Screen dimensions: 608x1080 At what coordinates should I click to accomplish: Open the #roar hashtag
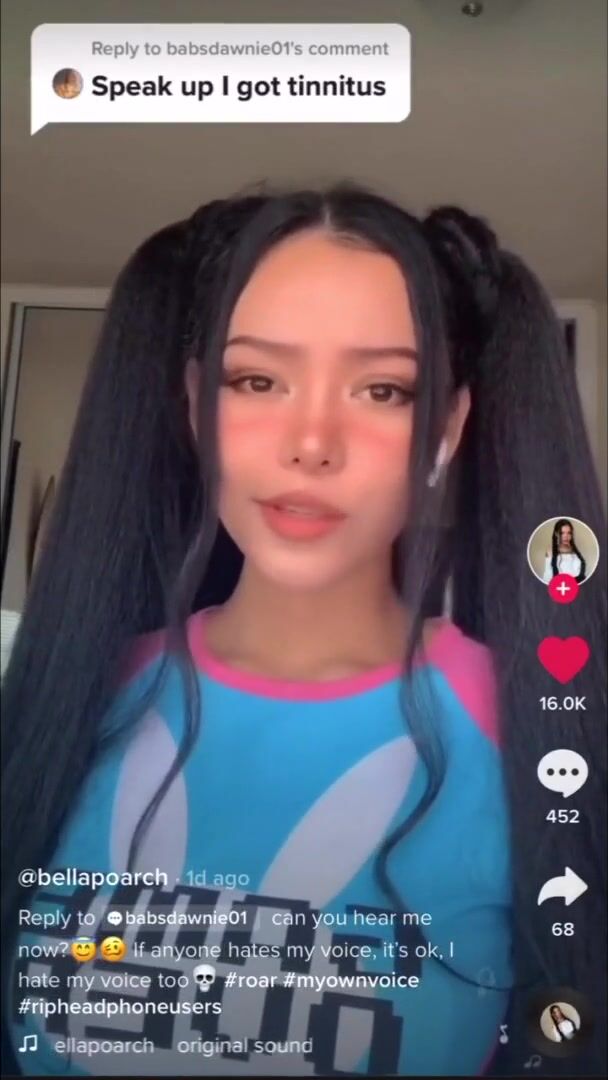pyautogui.click(x=250, y=980)
